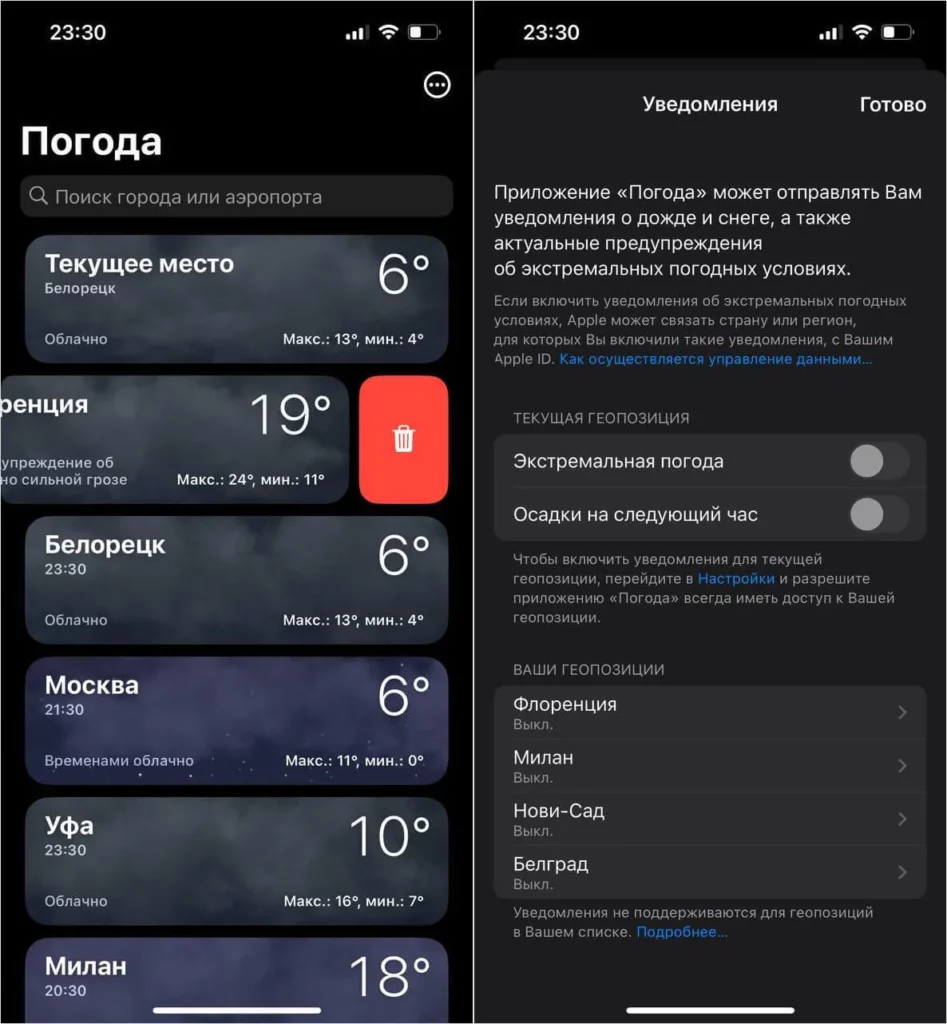Open the three-dot more options menu
Viewport: 947px width, 1024px height.
(x=437, y=86)
